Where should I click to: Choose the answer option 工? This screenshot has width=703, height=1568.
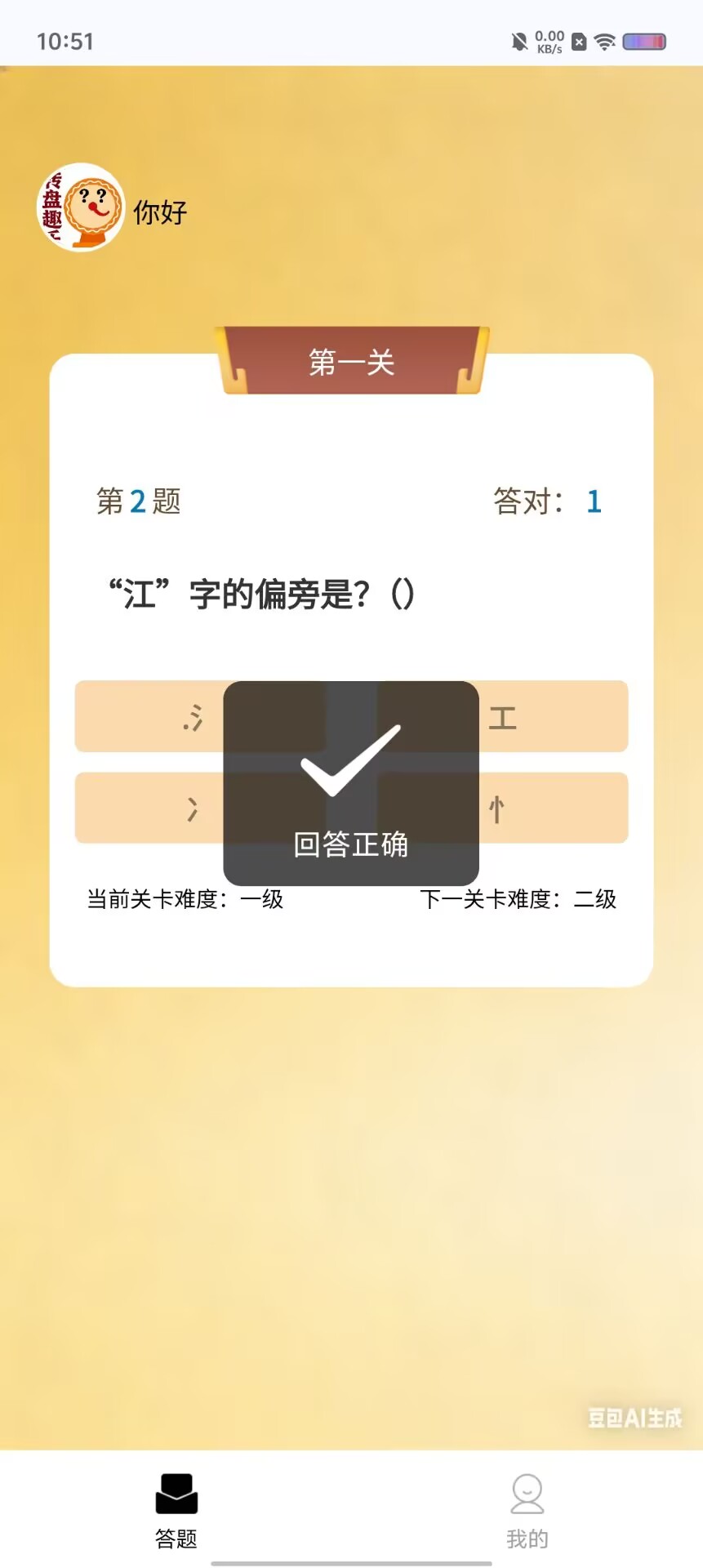point(502,716)
